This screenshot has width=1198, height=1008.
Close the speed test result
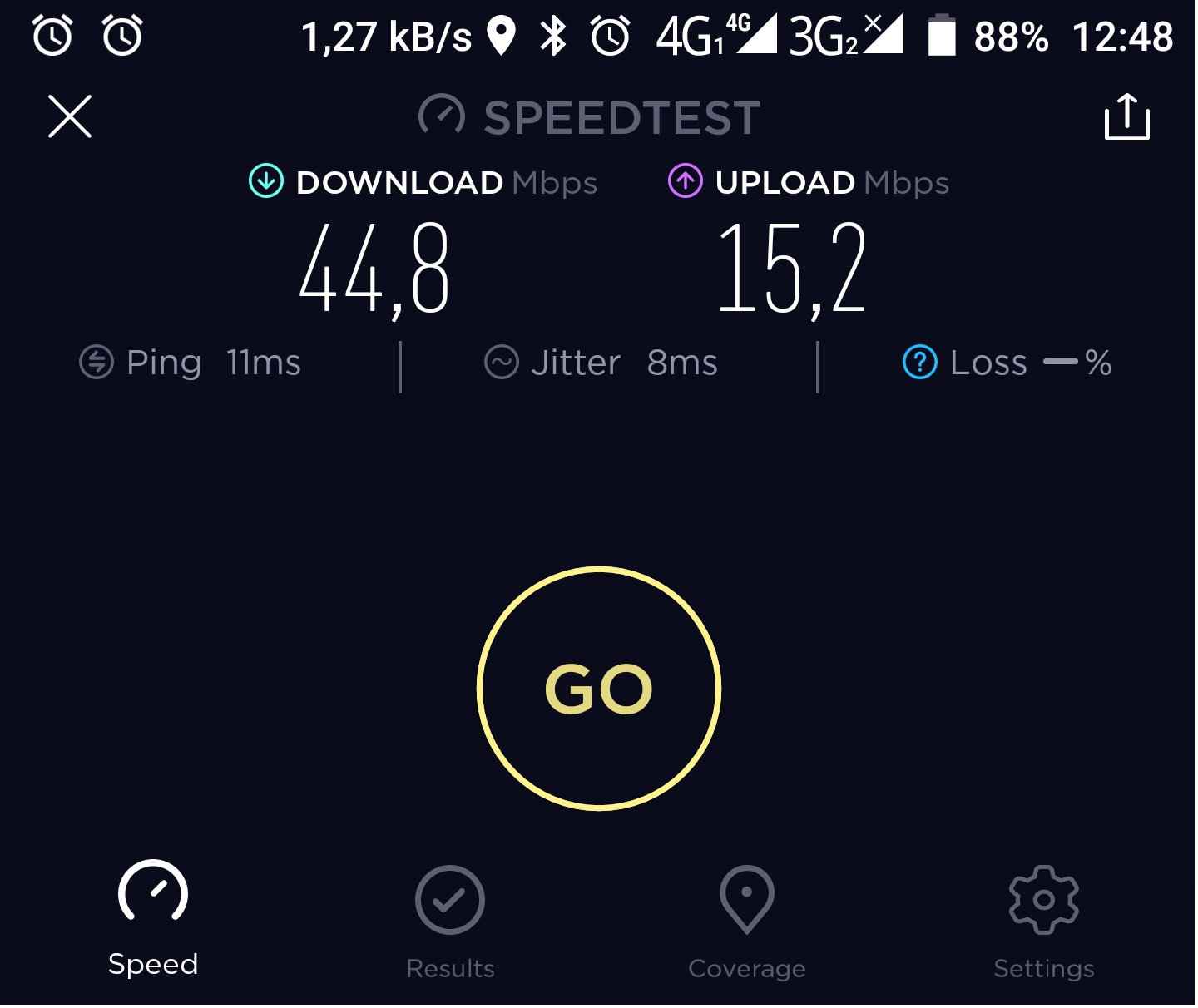70,116
